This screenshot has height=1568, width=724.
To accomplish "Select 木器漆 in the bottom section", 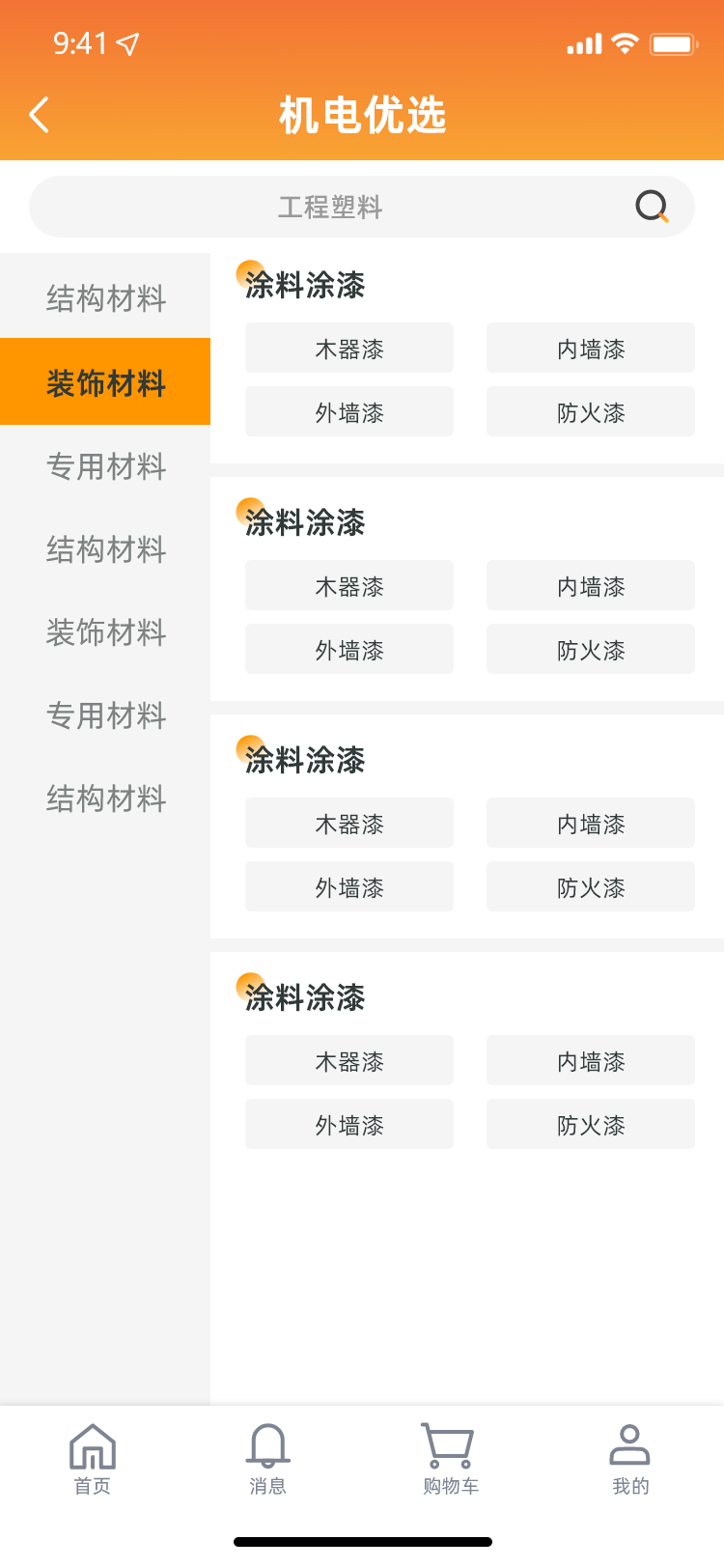I will (x=348, y=1059).
